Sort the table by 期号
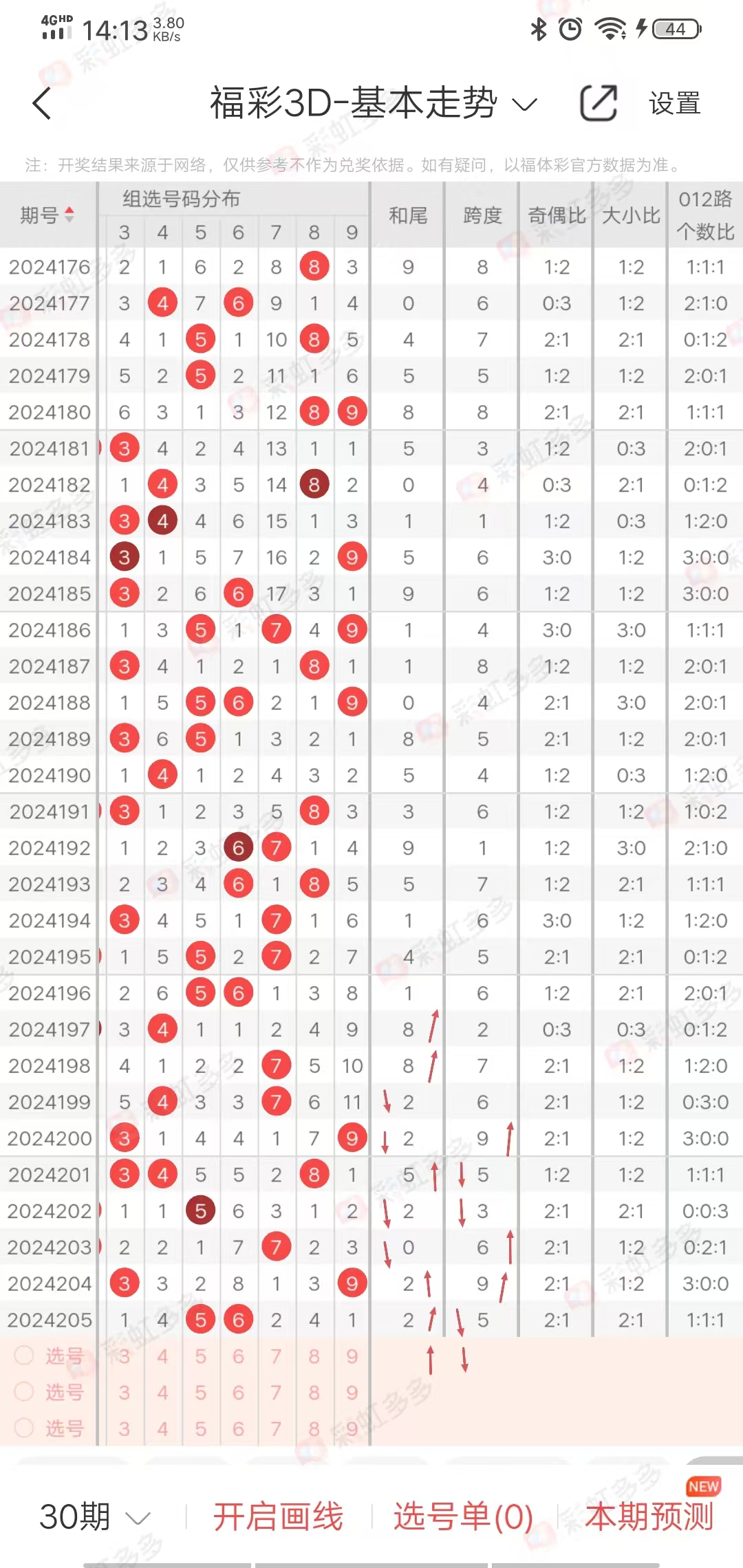The height and width of the screenshot is (1568, 743). click(47, 215)
